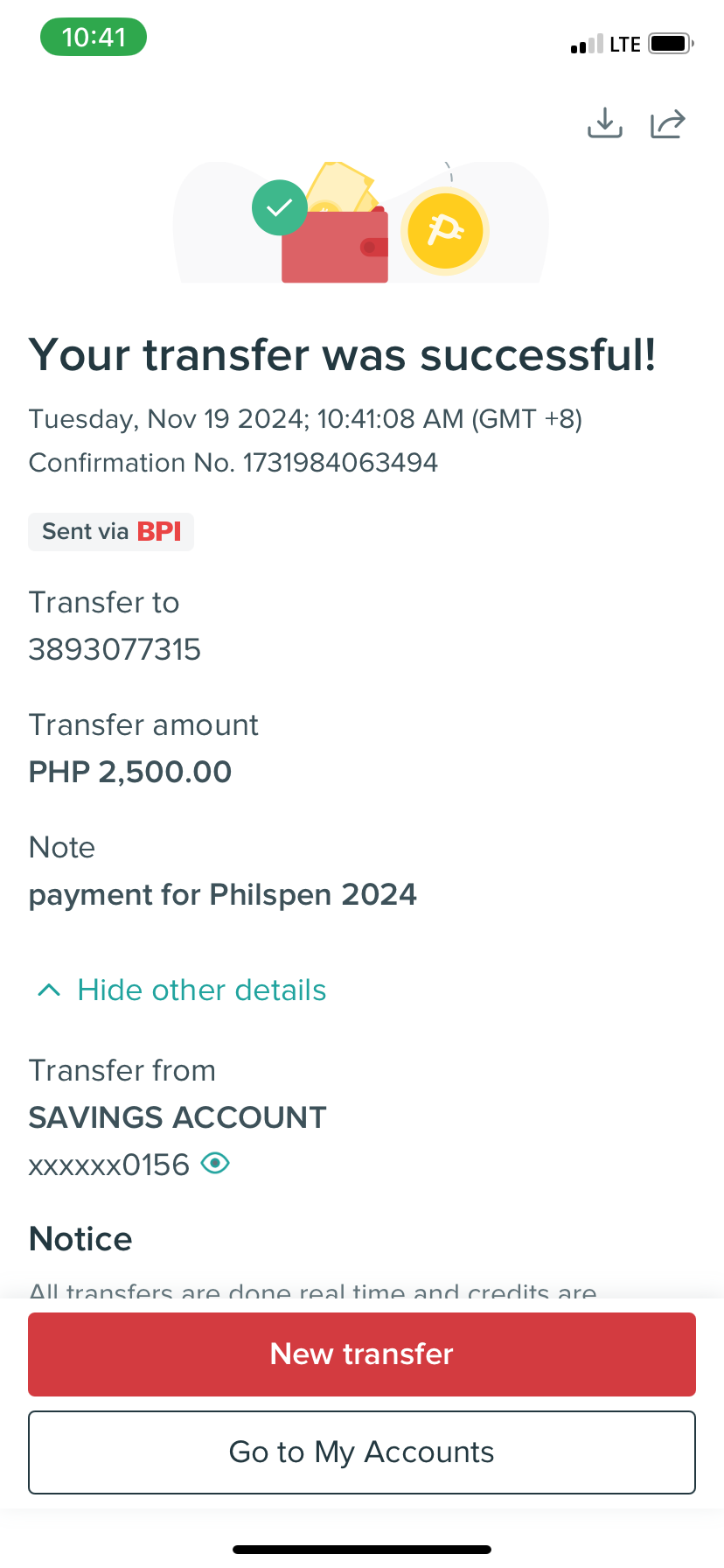Start a New transfer

pyautogui.click(x=362, y=1354)
